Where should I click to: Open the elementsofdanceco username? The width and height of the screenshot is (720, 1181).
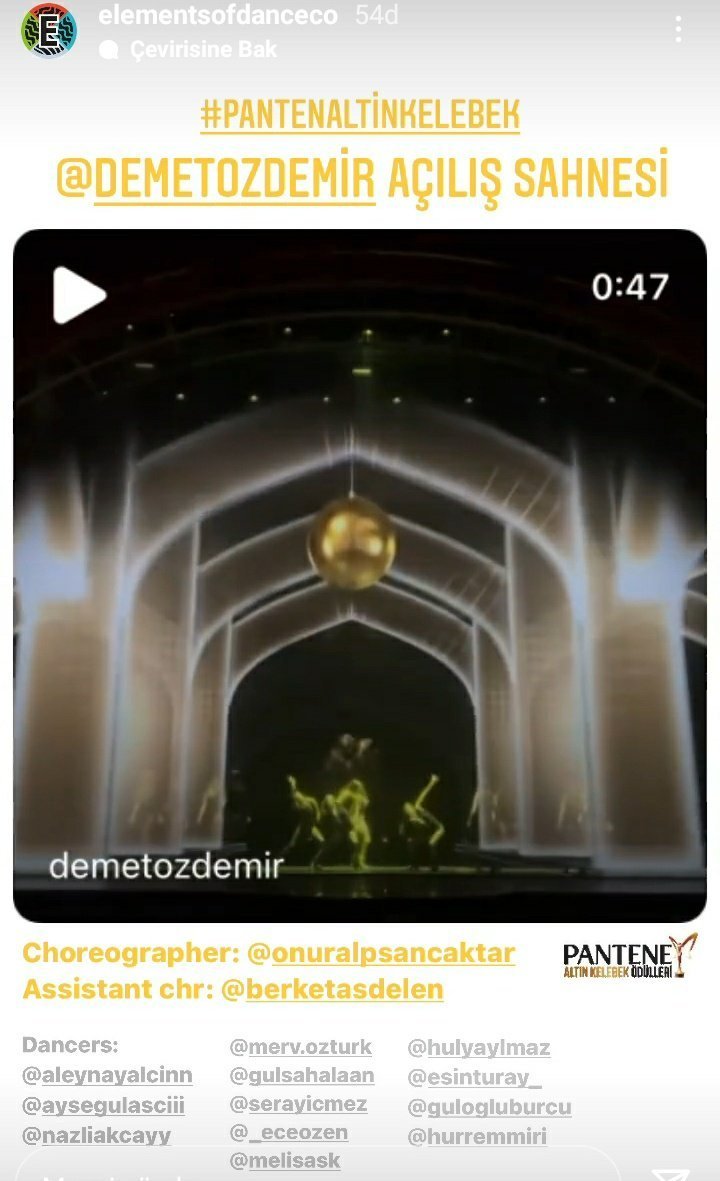pos(218,16)
